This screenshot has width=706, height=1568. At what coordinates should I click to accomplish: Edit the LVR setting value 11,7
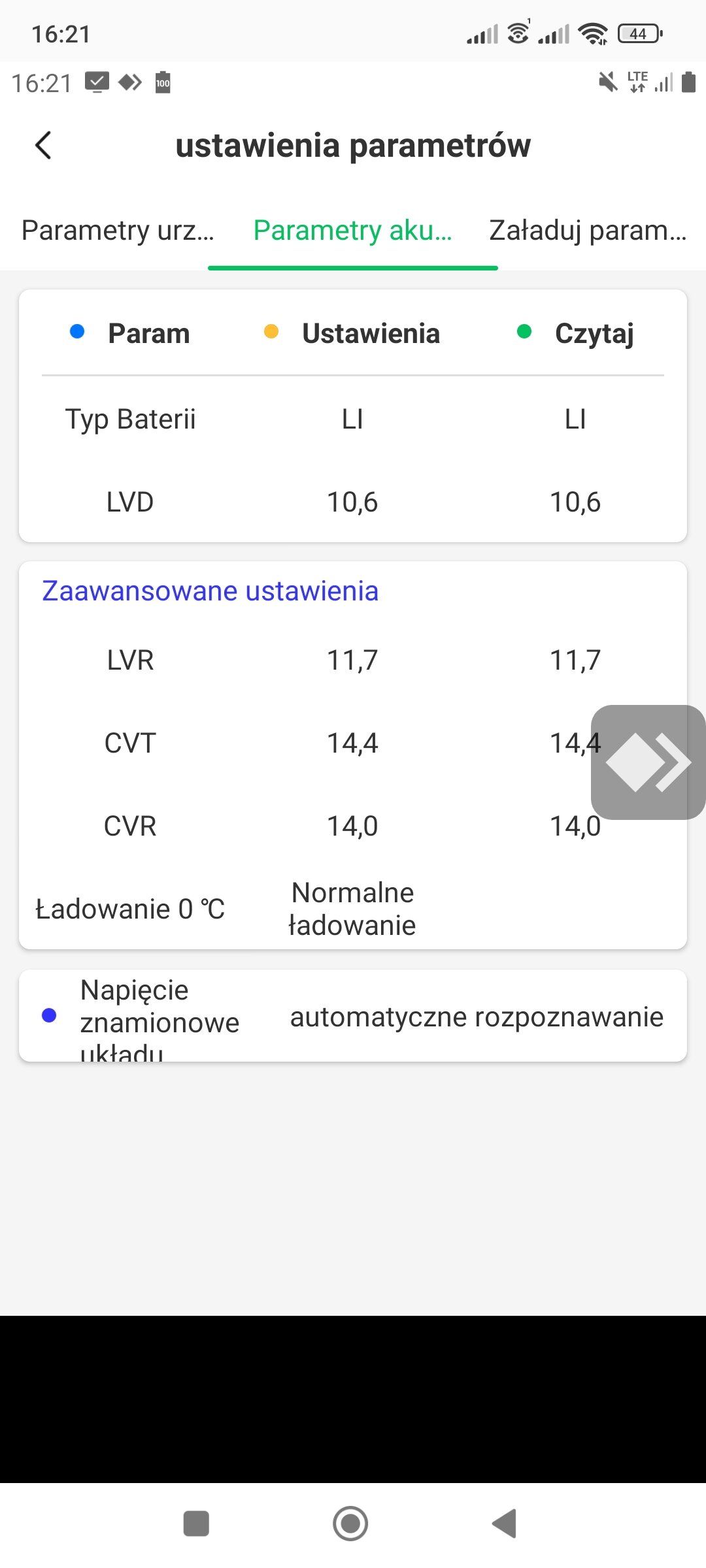(x=352, y=661)
